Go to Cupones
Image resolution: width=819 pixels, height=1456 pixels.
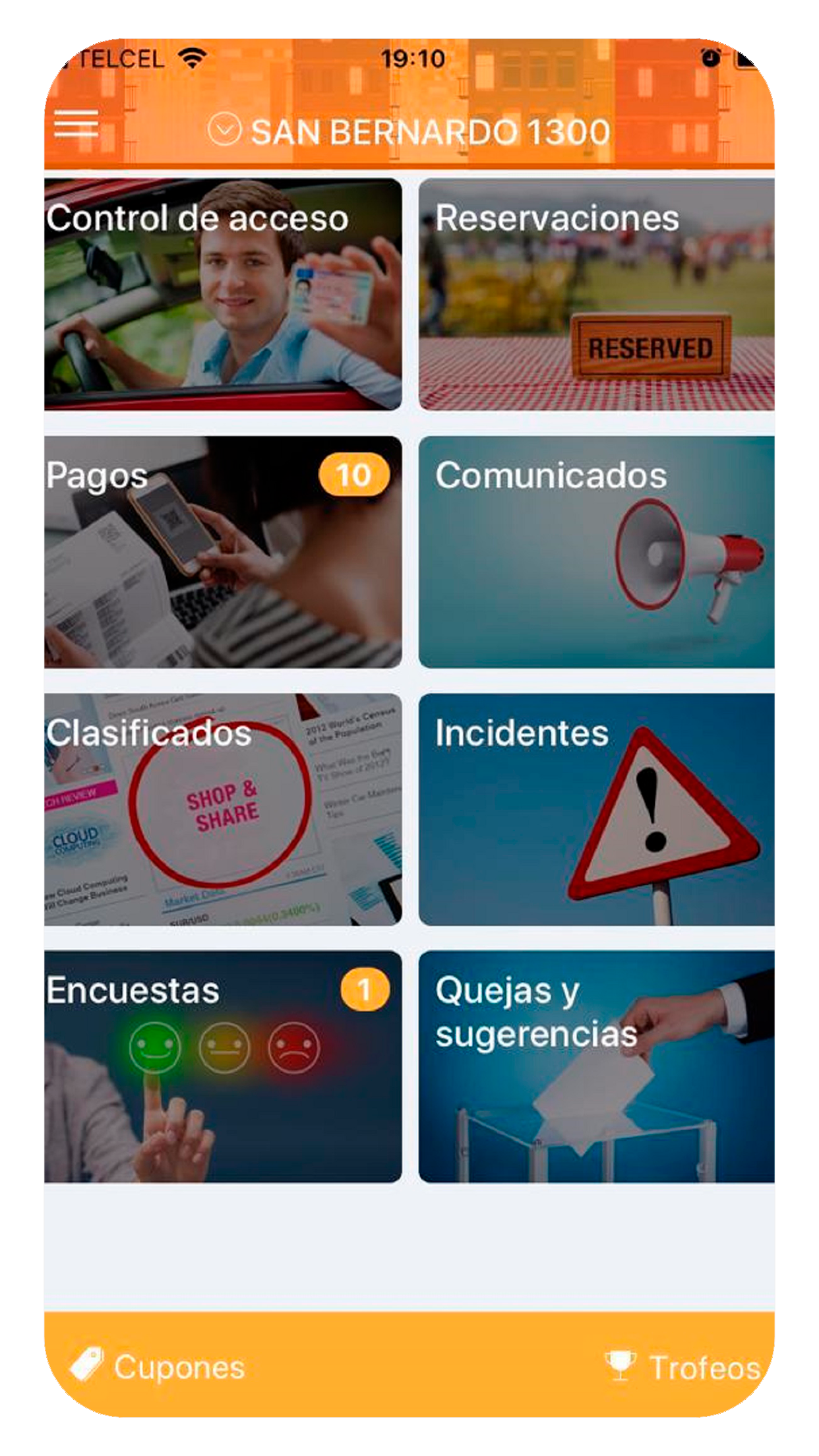[158, 1366]
